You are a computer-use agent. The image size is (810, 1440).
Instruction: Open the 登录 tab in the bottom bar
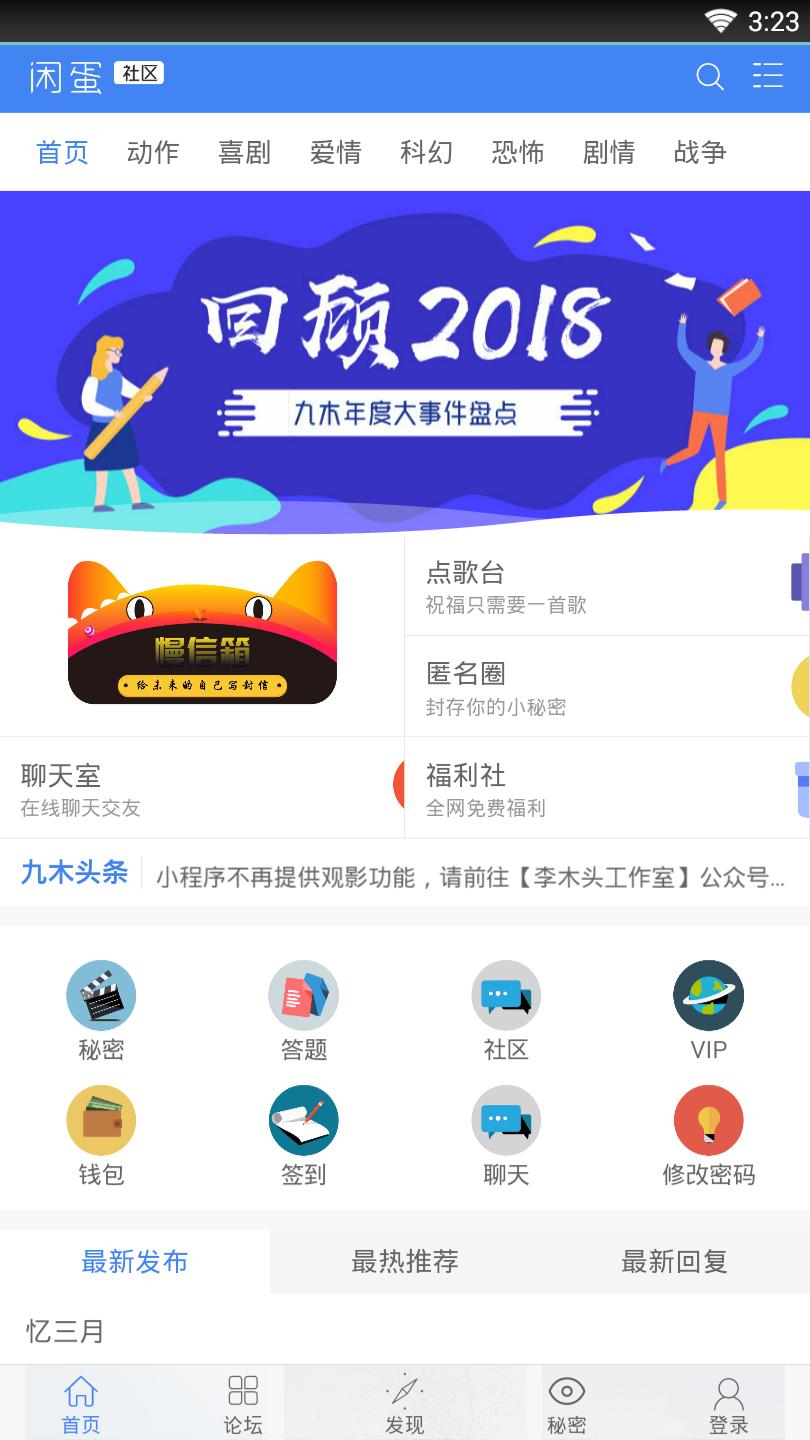click(729, 1404)
